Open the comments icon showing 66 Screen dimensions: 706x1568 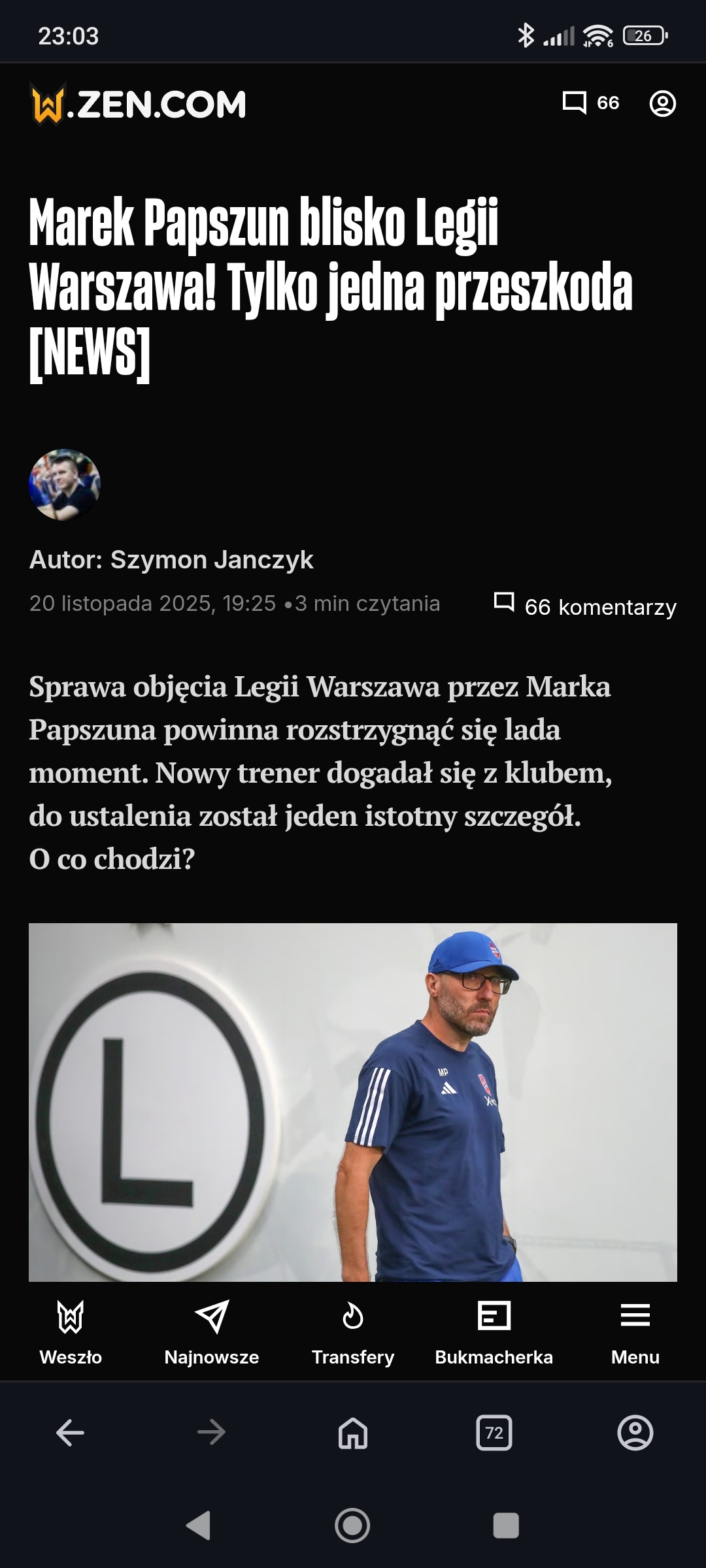coord(590,103)
